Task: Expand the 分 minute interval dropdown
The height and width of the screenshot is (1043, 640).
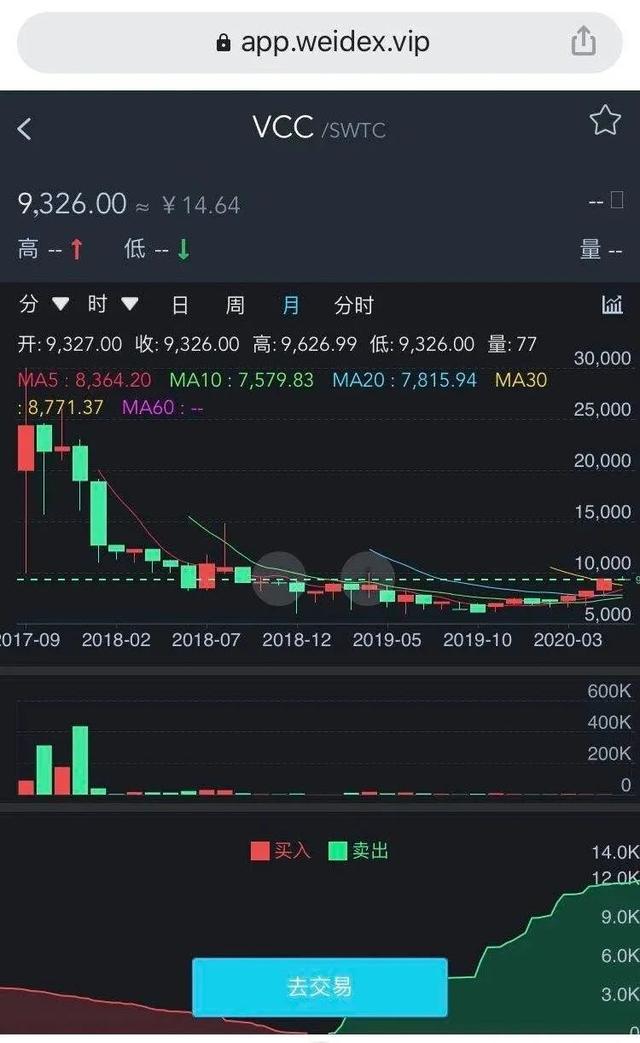Action: pyautogui.click(x=43, y=305)
